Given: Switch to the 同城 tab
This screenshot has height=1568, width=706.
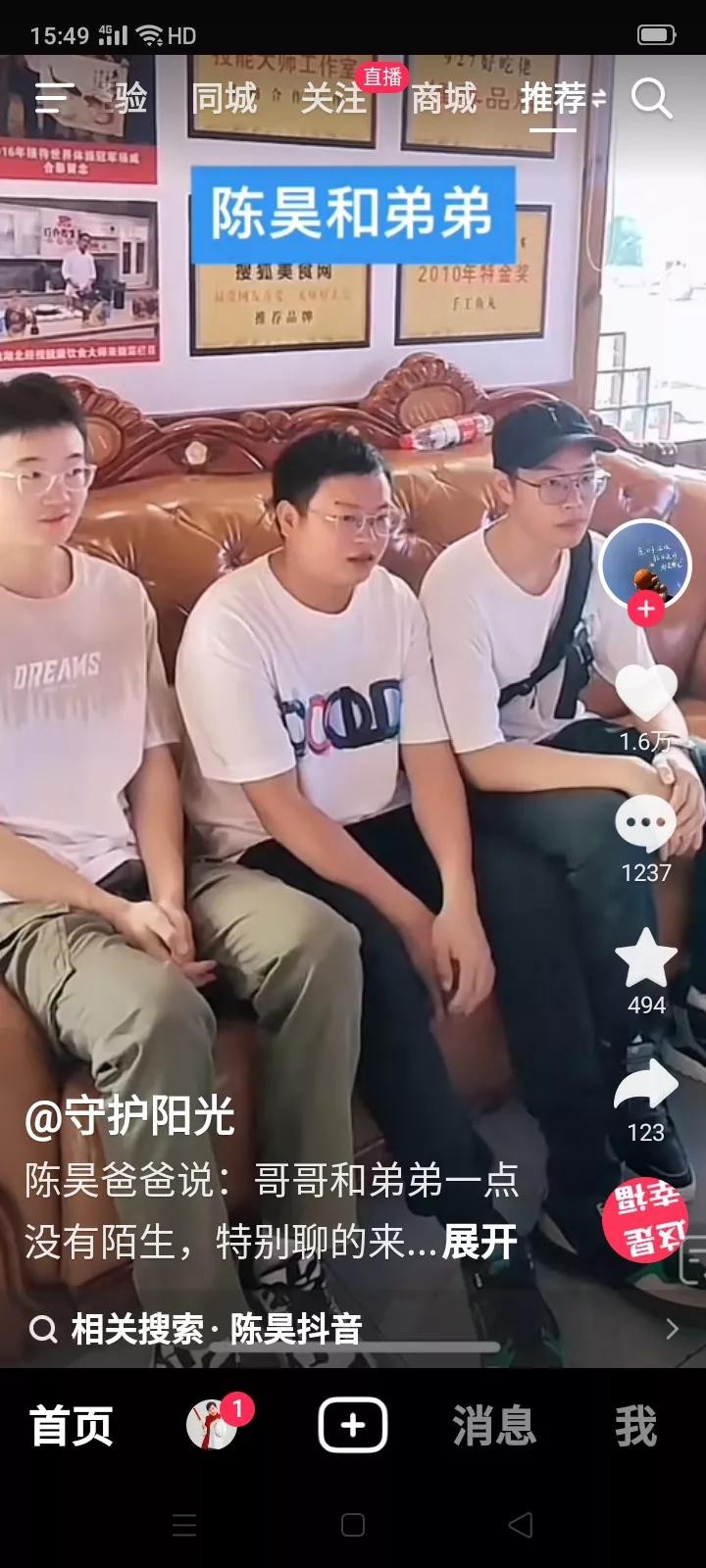Looking at the screenshot, I should tap(225, 98).
